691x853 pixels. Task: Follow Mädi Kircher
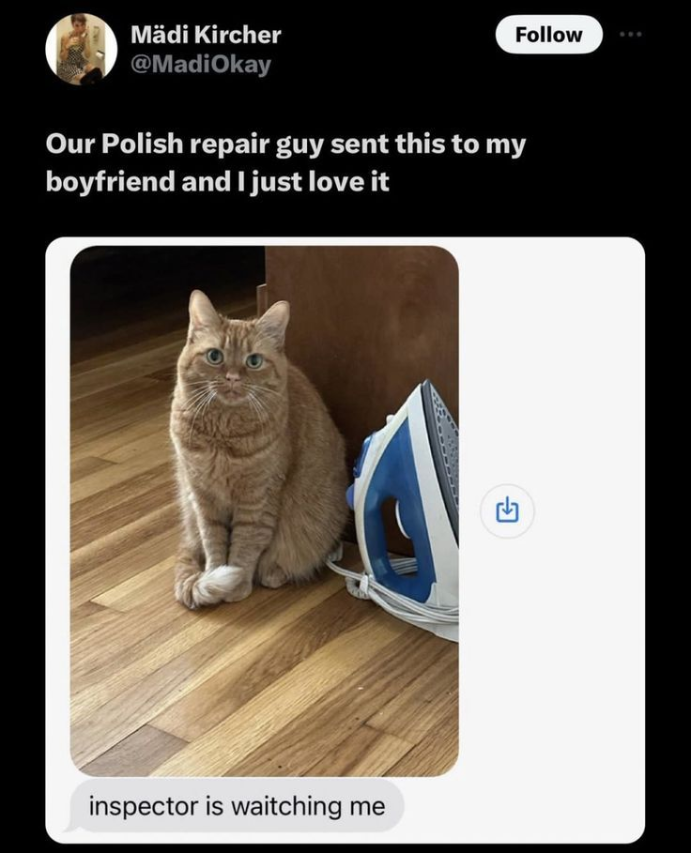click(549, 35)
